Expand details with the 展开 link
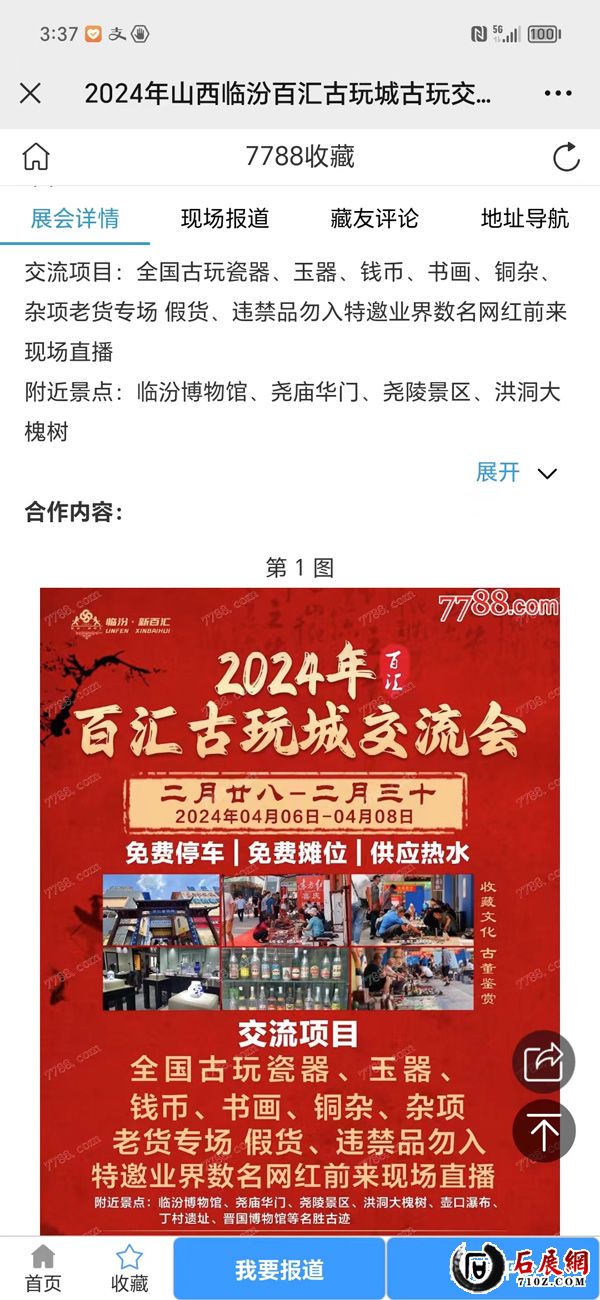This screenshot has width=600, height=1300. coord(515,472)
